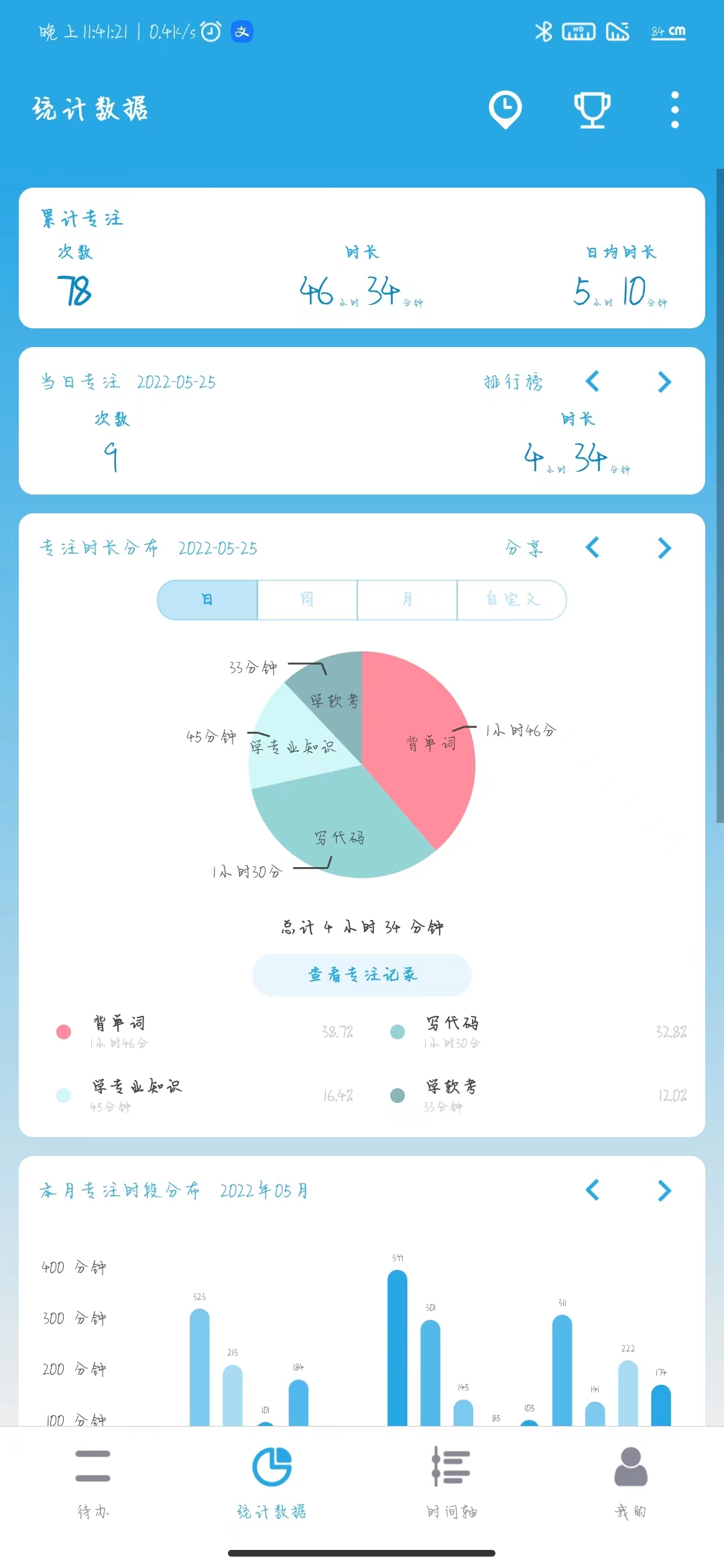
Task: Share the 专注时长分布 chart via 分享
Action: 524,548
